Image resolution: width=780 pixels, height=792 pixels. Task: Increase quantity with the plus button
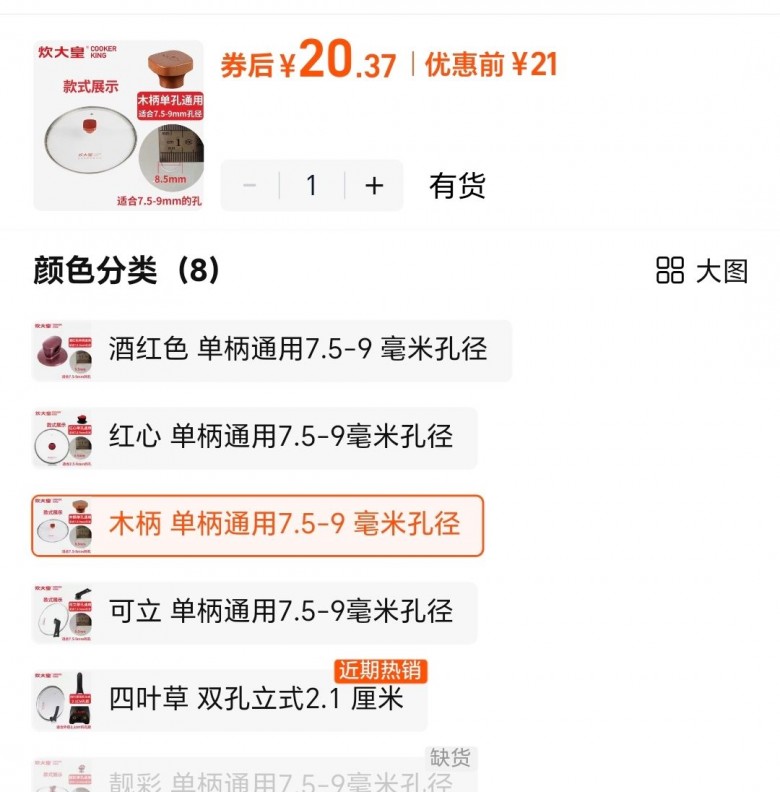[x=374, y=186]
